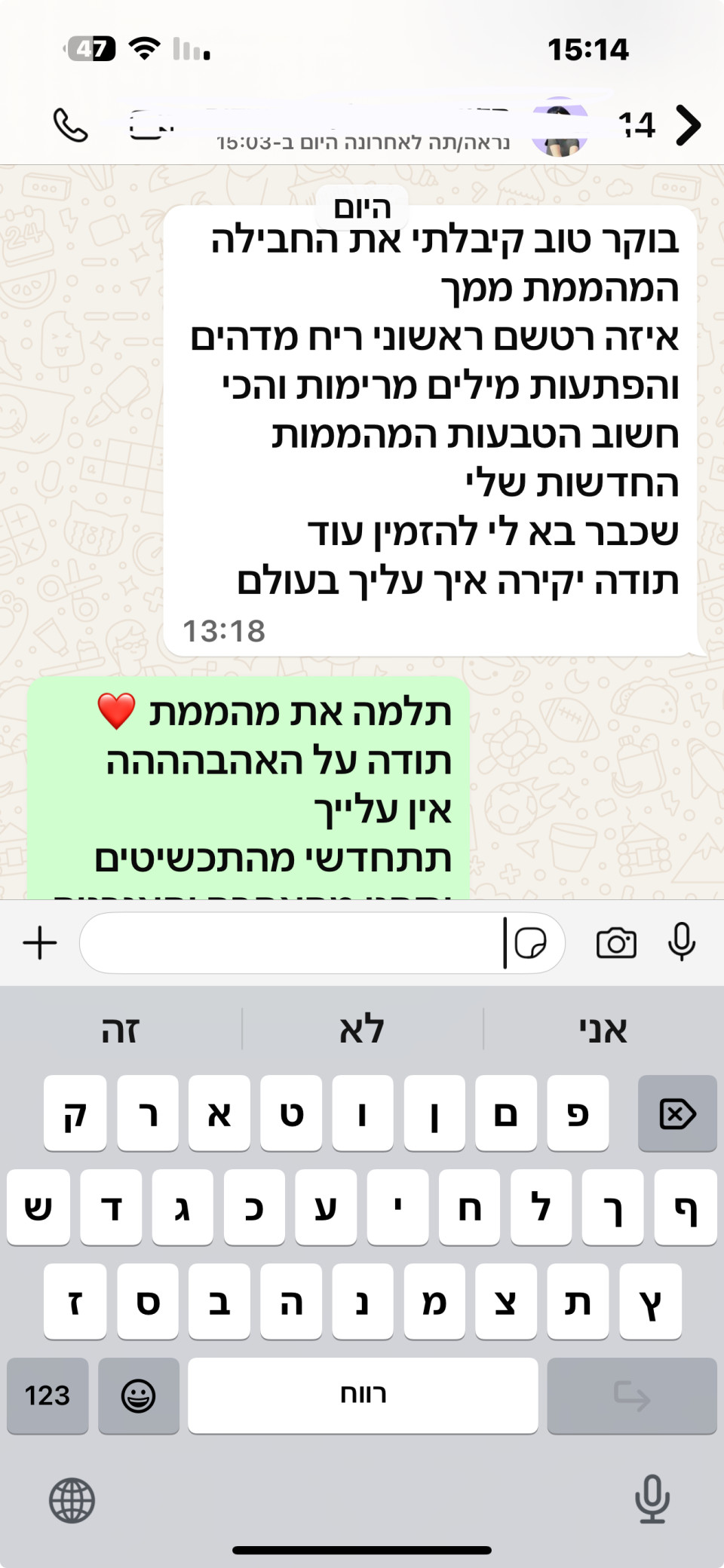Open the camera to send a photo
The height and width of the screenshot is (1568, 724).
click(616, 943)
